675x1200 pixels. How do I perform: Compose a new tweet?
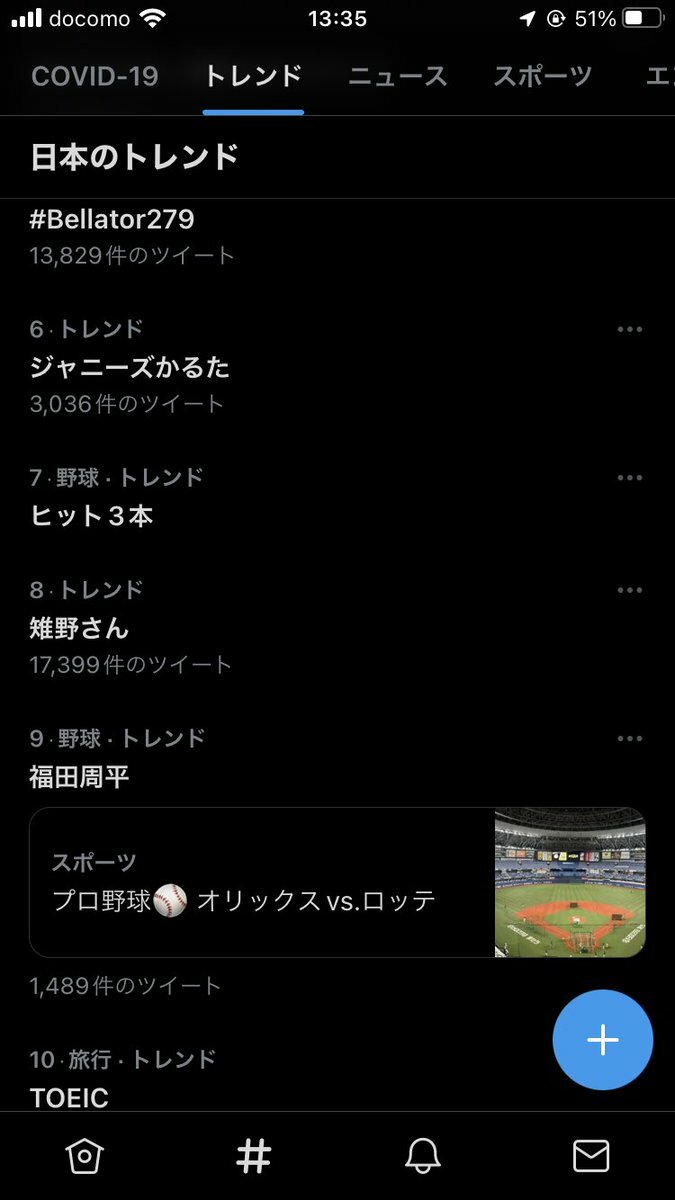603,1040
